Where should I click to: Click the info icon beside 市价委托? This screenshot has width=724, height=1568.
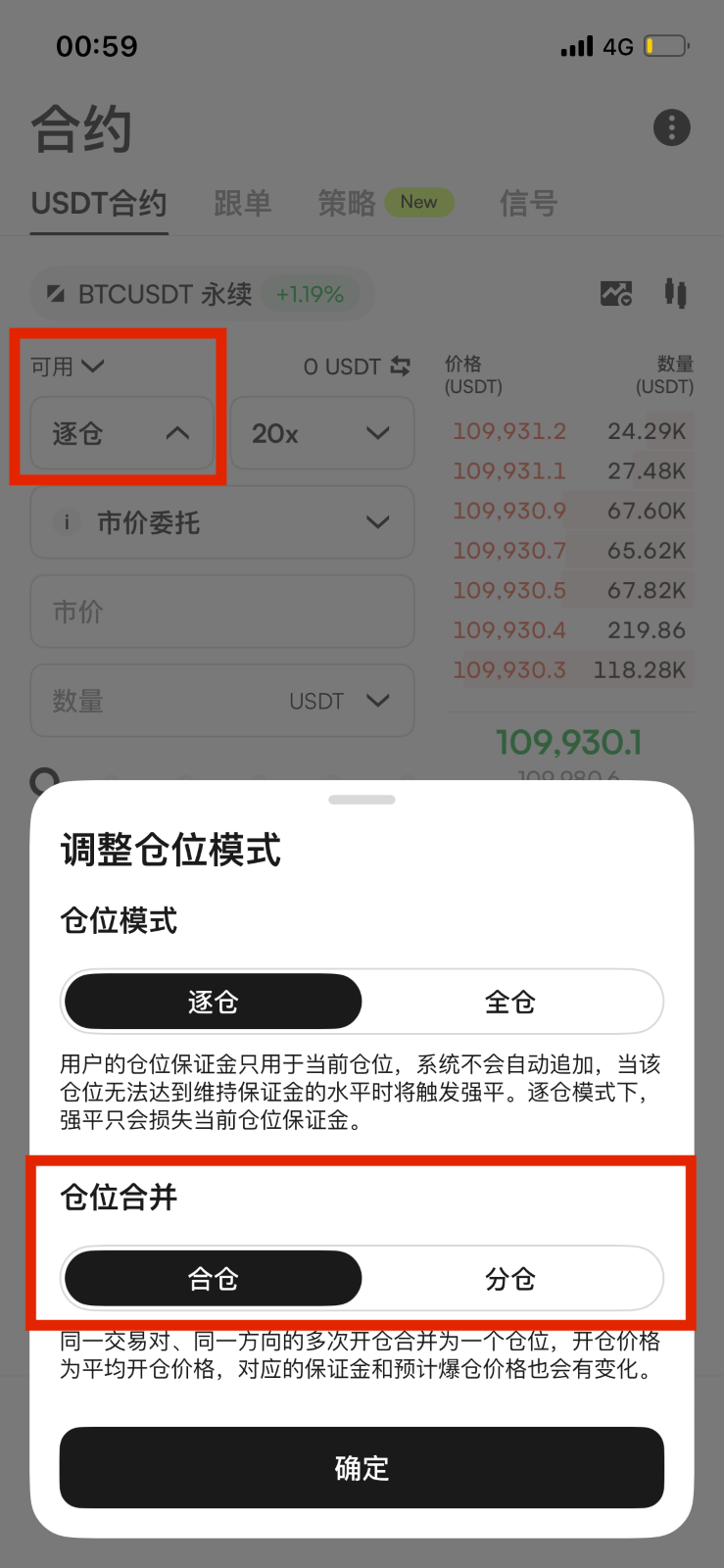click(x=66, y=522)
